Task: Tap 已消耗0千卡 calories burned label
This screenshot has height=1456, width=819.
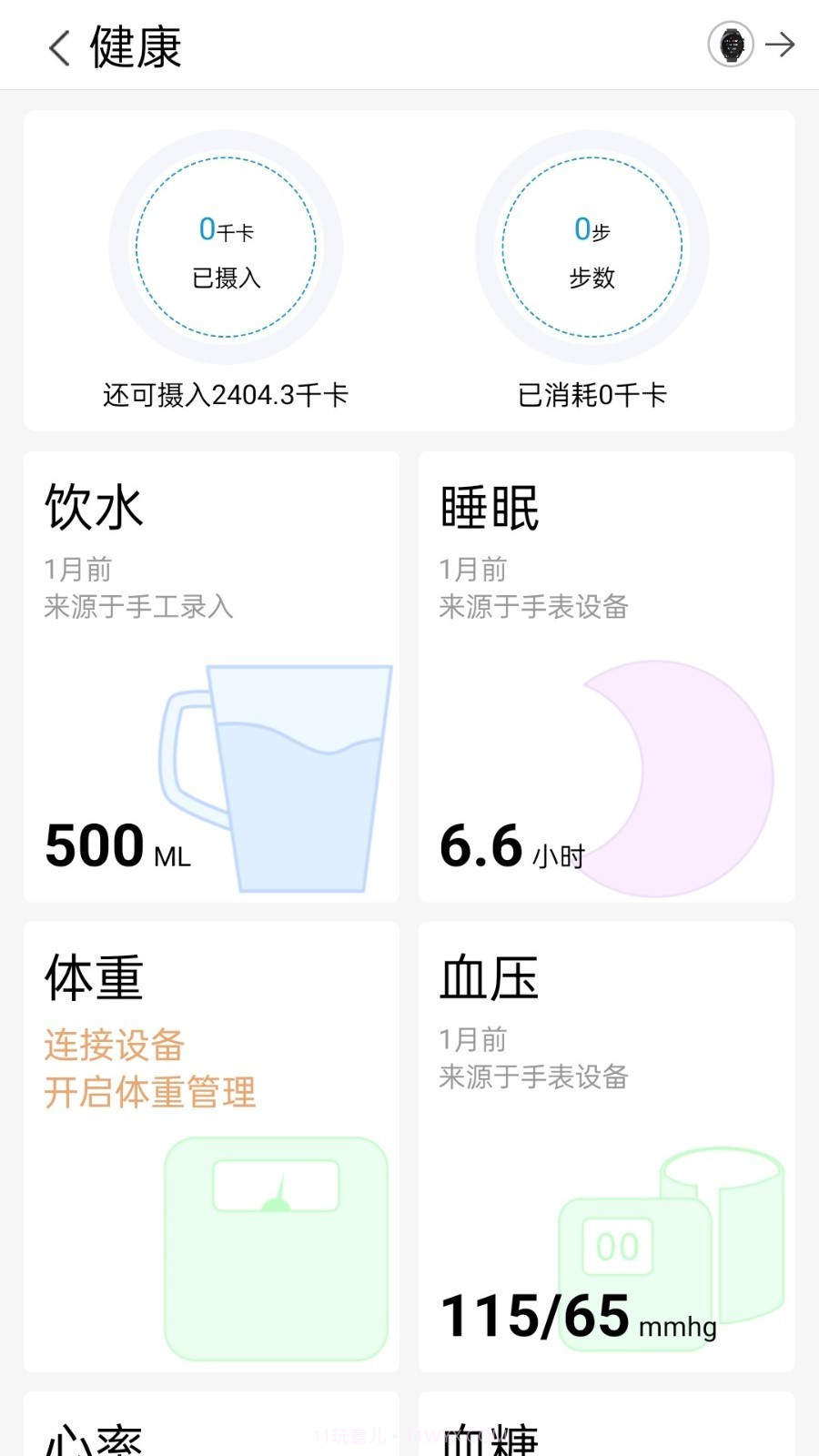Action: (x=591, y=396)
